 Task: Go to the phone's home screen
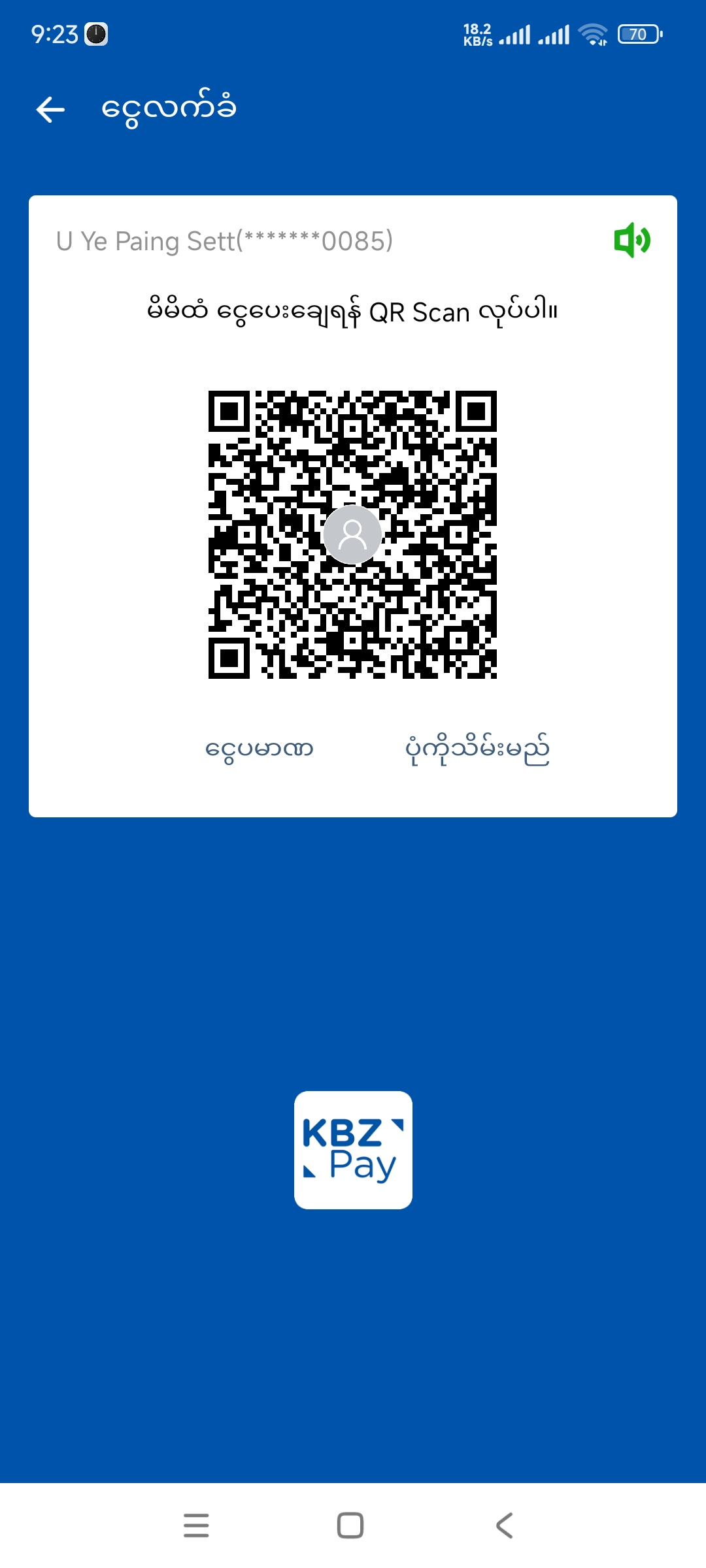pos(350,1526)
